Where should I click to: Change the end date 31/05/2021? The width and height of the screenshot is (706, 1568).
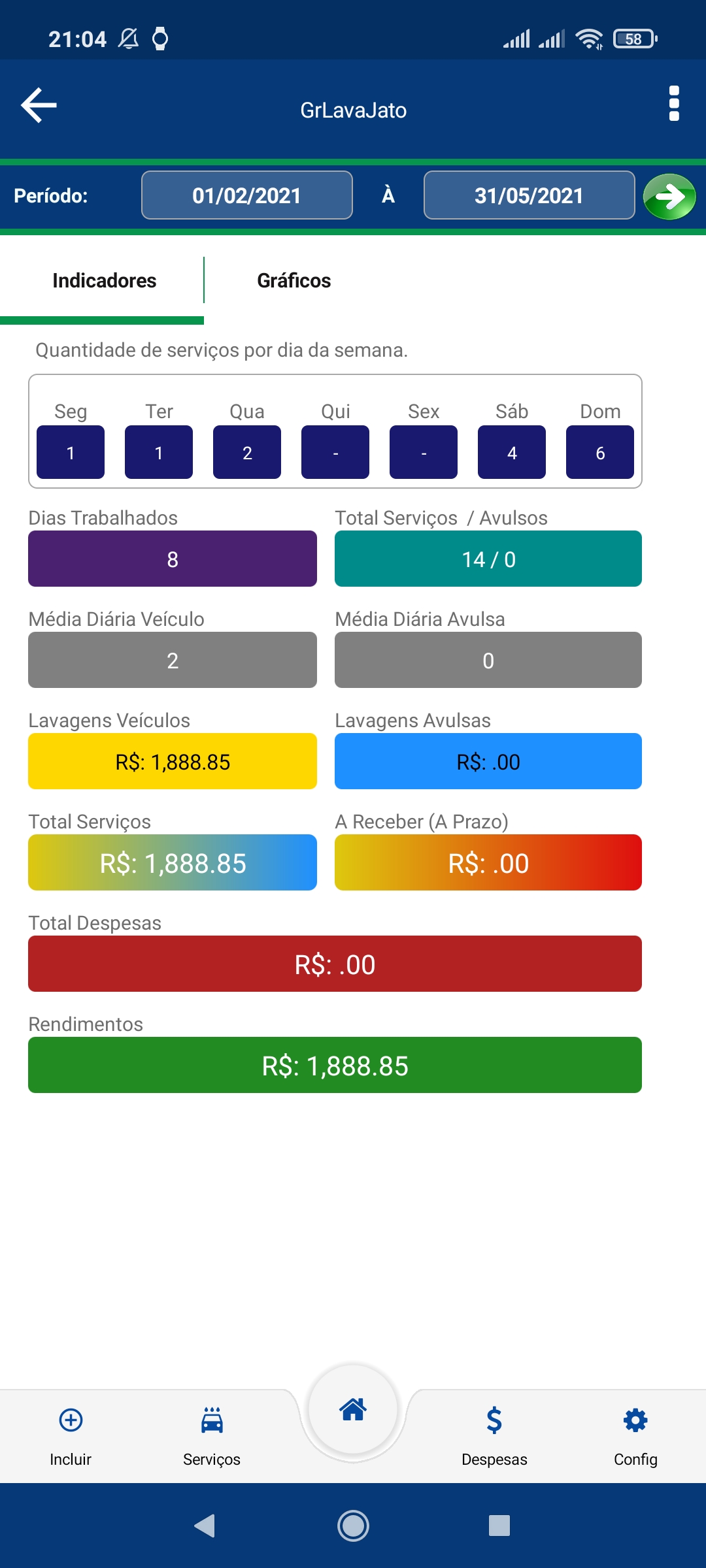click(x=529, y=195)
